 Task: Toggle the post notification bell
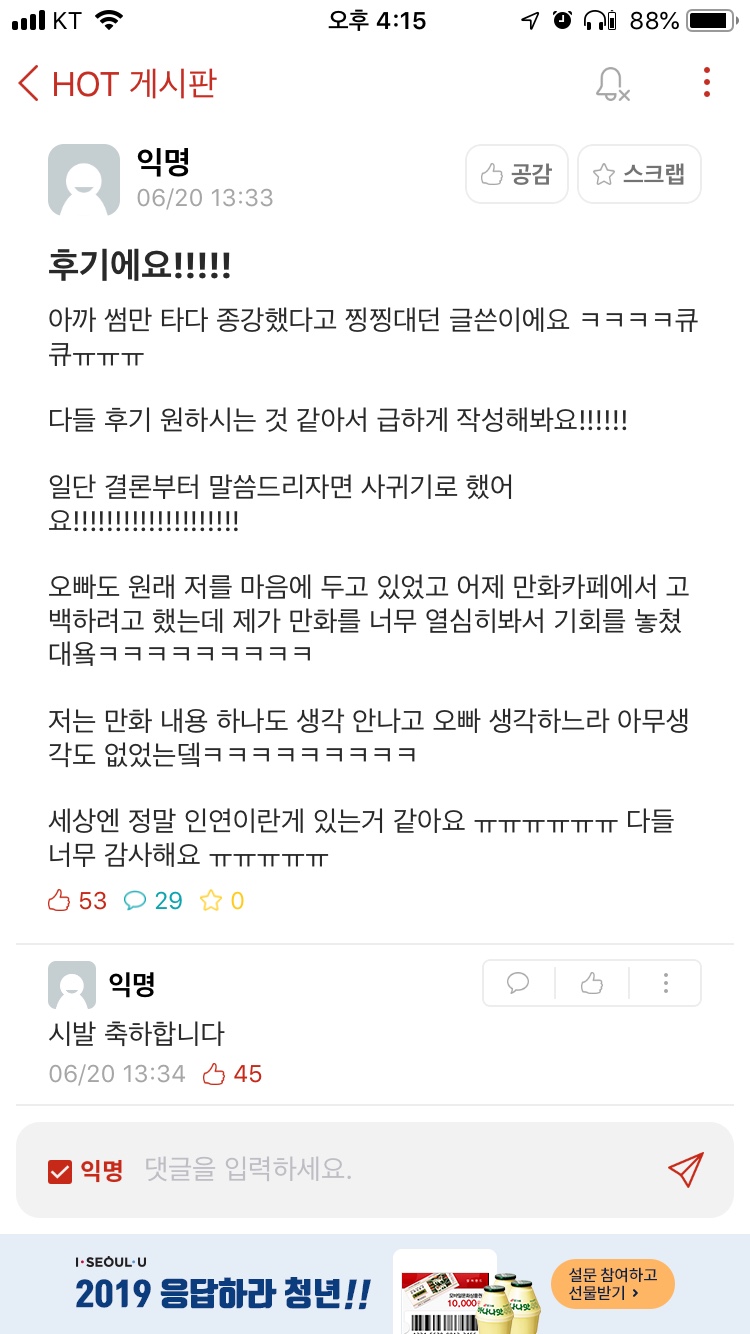click(611, 84)
